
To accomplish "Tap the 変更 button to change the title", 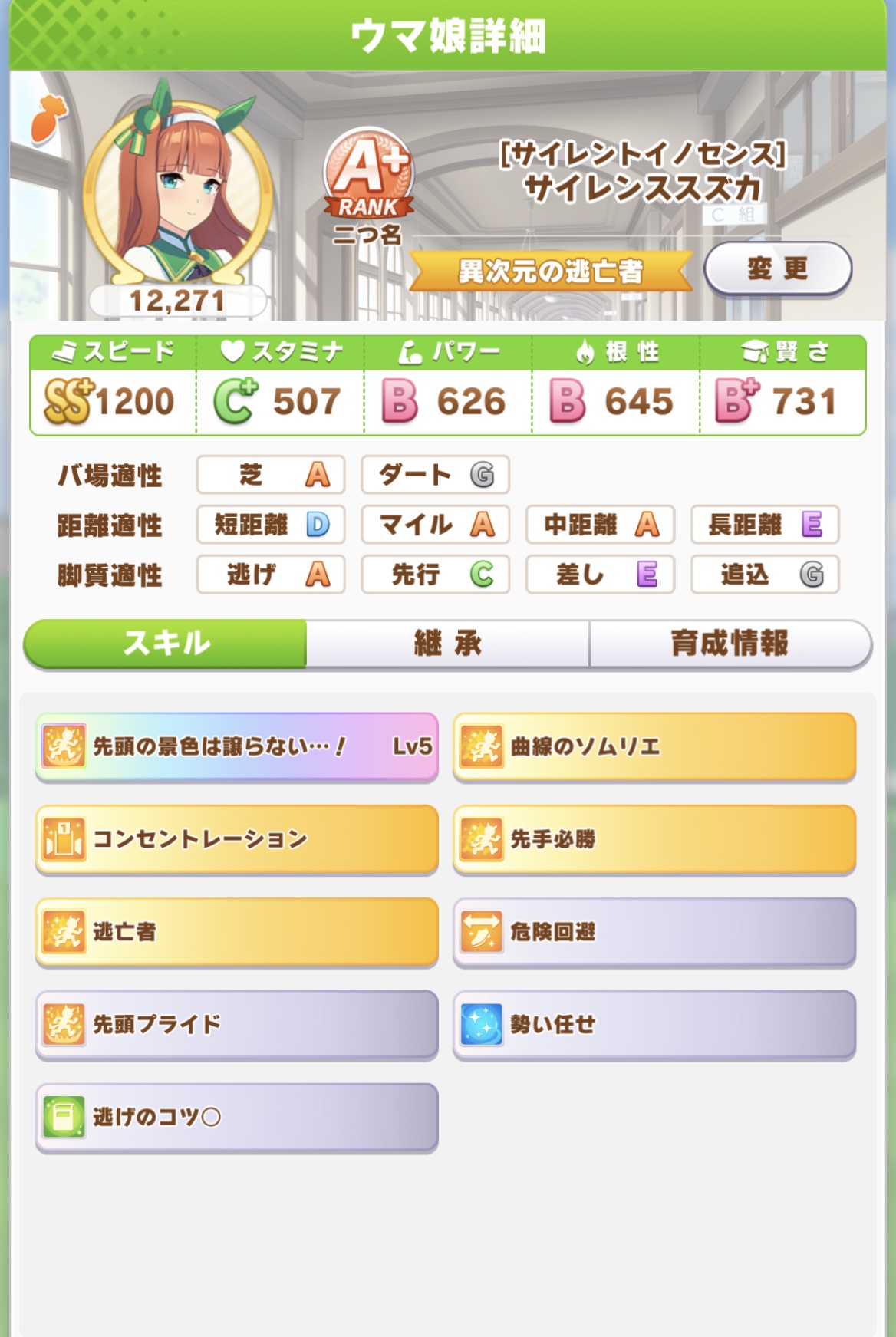I will pos(777,268).
